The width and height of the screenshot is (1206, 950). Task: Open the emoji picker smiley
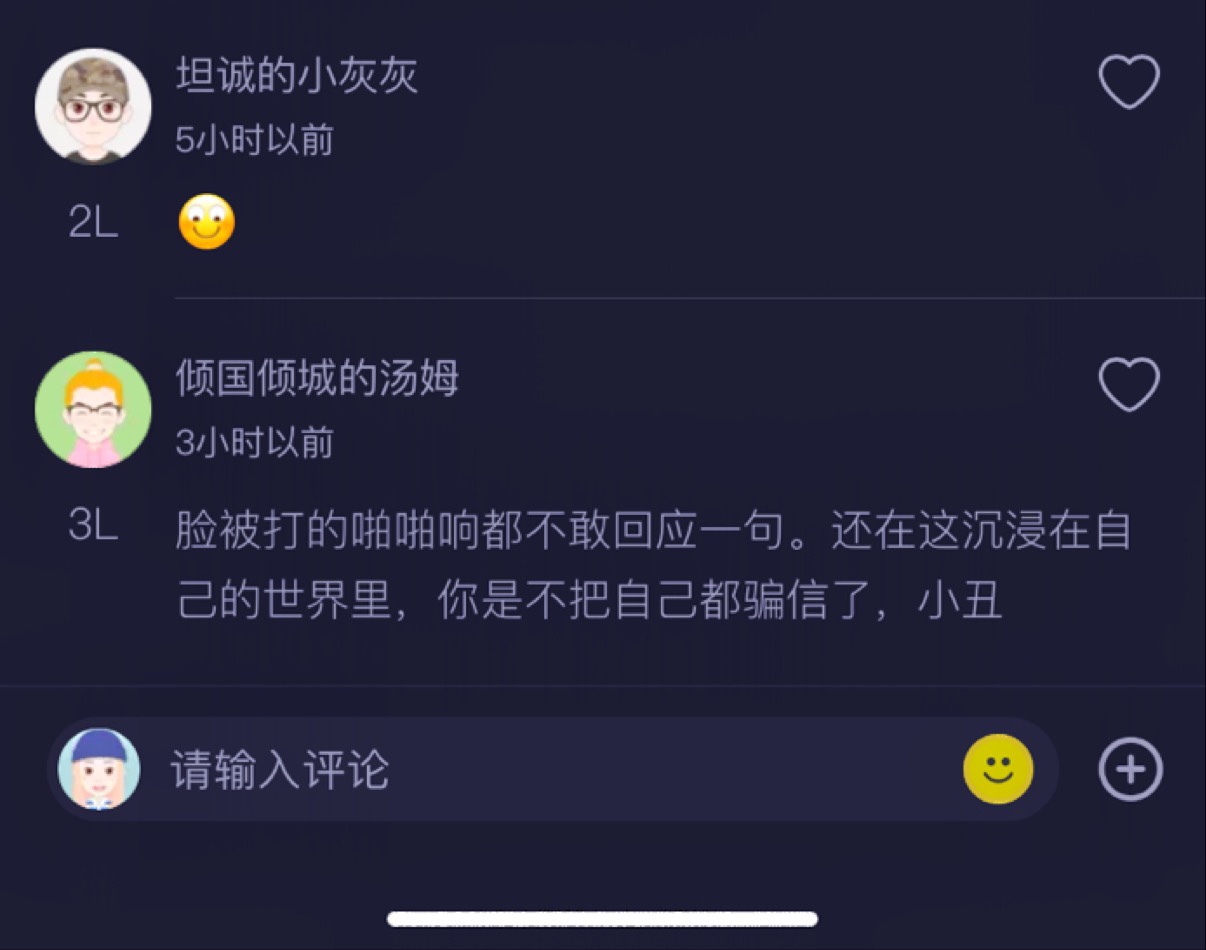tap(997, 769)
